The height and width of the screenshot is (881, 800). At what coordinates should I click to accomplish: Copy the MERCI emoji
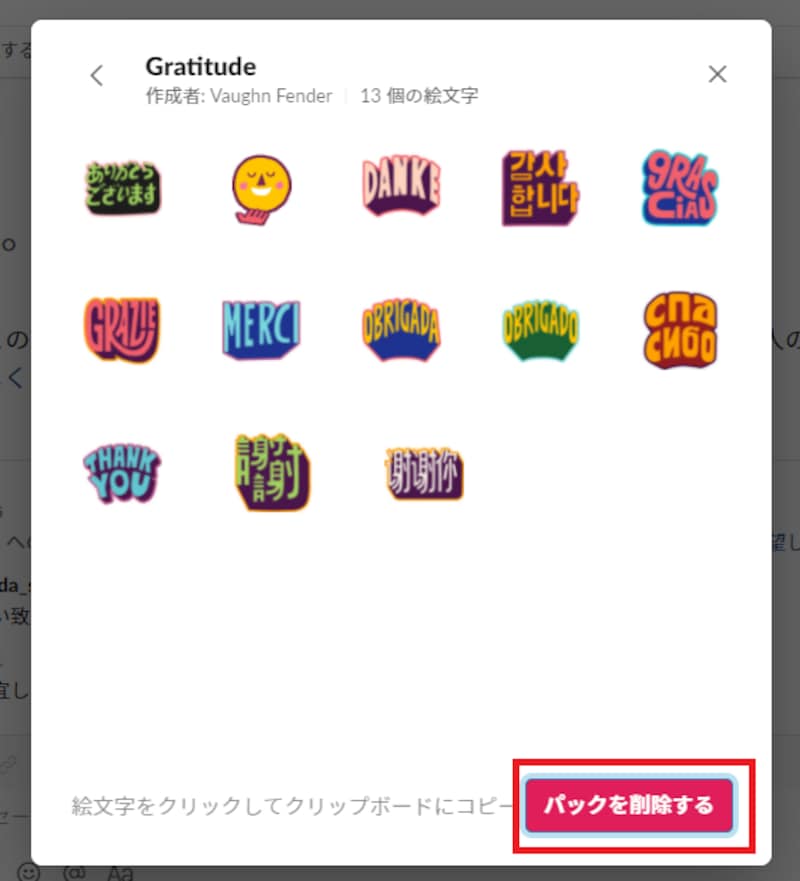(261, 329)
